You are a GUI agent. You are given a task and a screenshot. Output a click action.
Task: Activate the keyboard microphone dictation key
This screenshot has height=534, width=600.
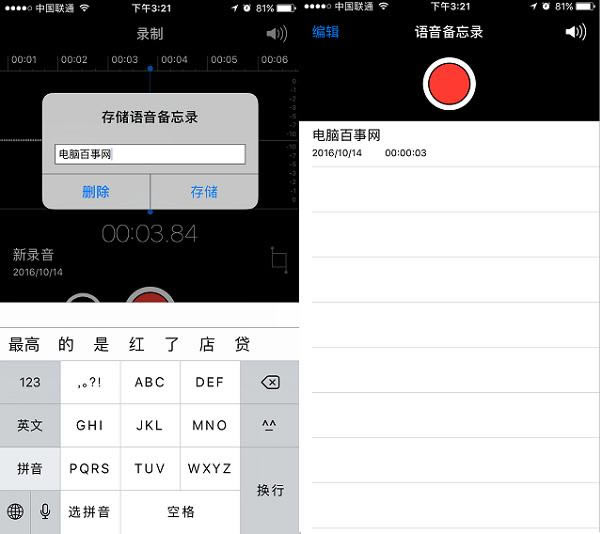[45, 511]
